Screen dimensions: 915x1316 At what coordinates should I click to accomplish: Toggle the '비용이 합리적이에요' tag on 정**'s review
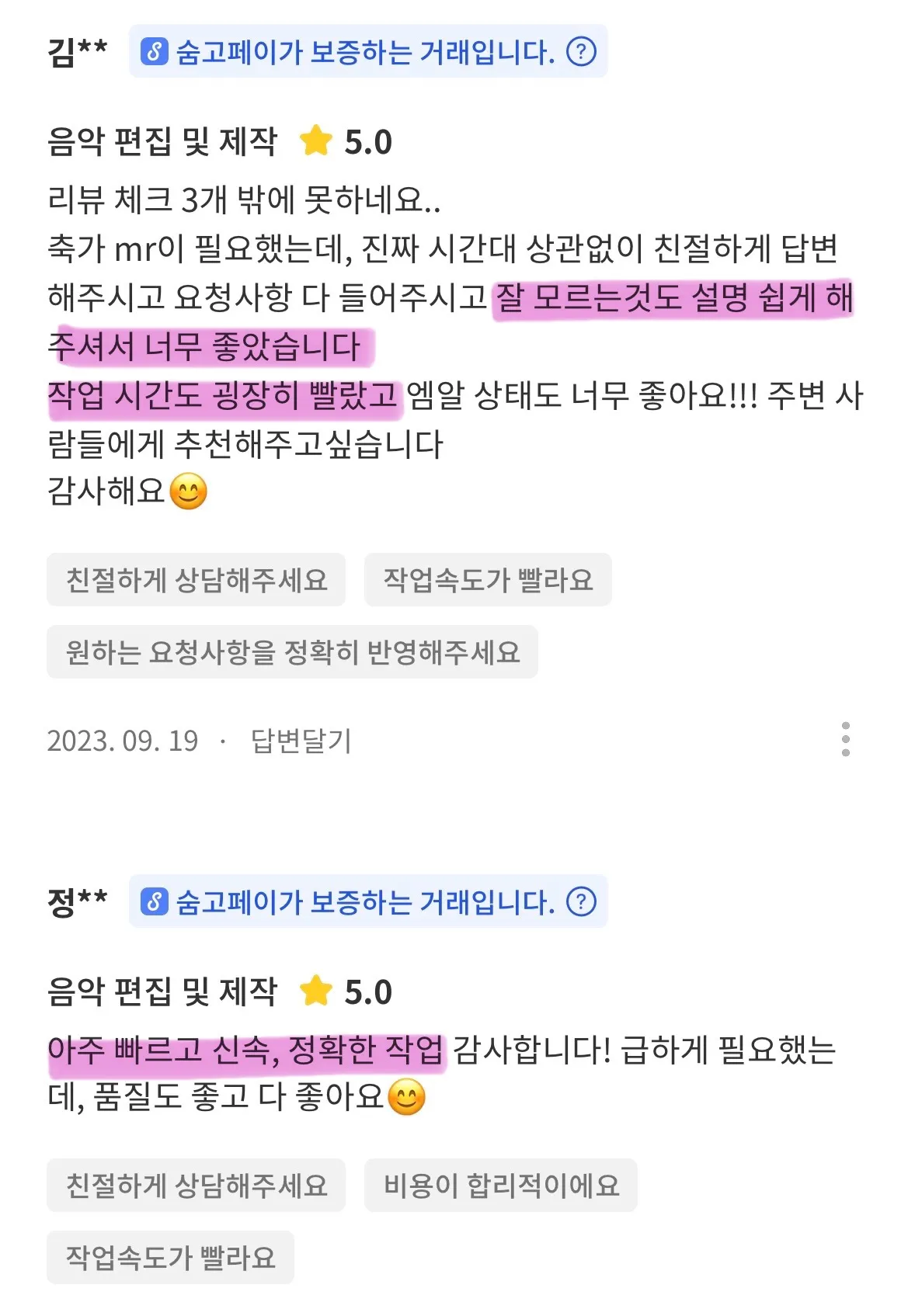[500, 1184]
